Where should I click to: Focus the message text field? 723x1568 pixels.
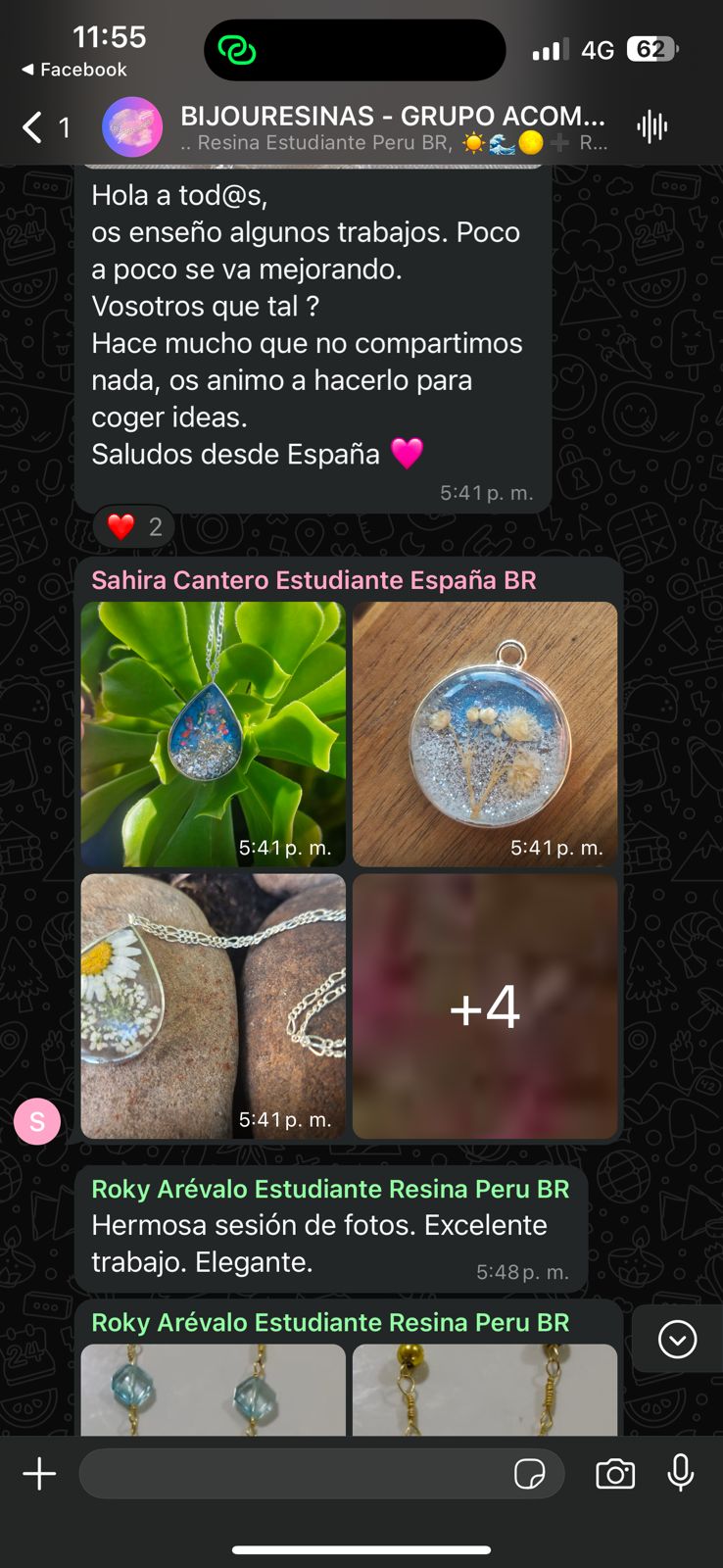294,1474
